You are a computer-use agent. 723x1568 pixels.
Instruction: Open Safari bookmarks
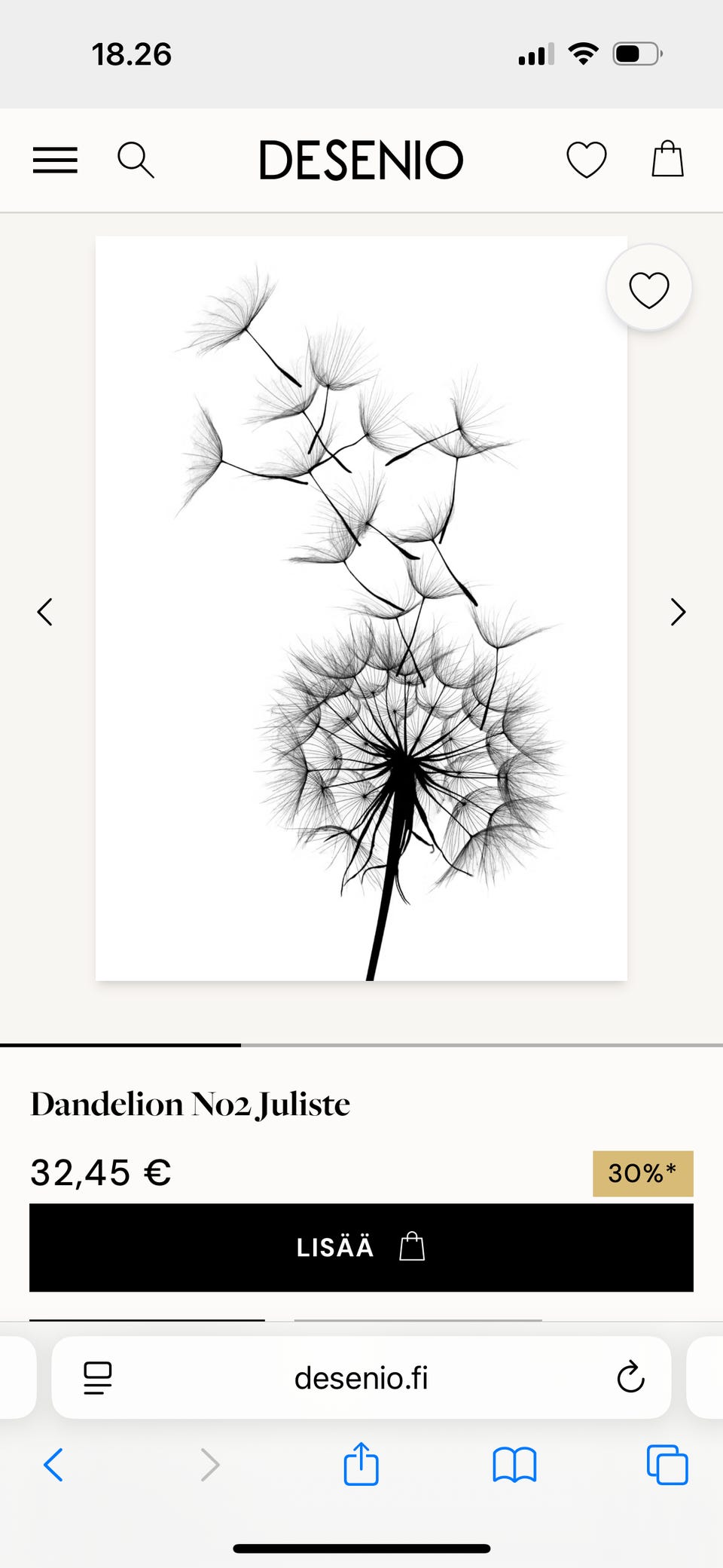(x=514, y=1466)
